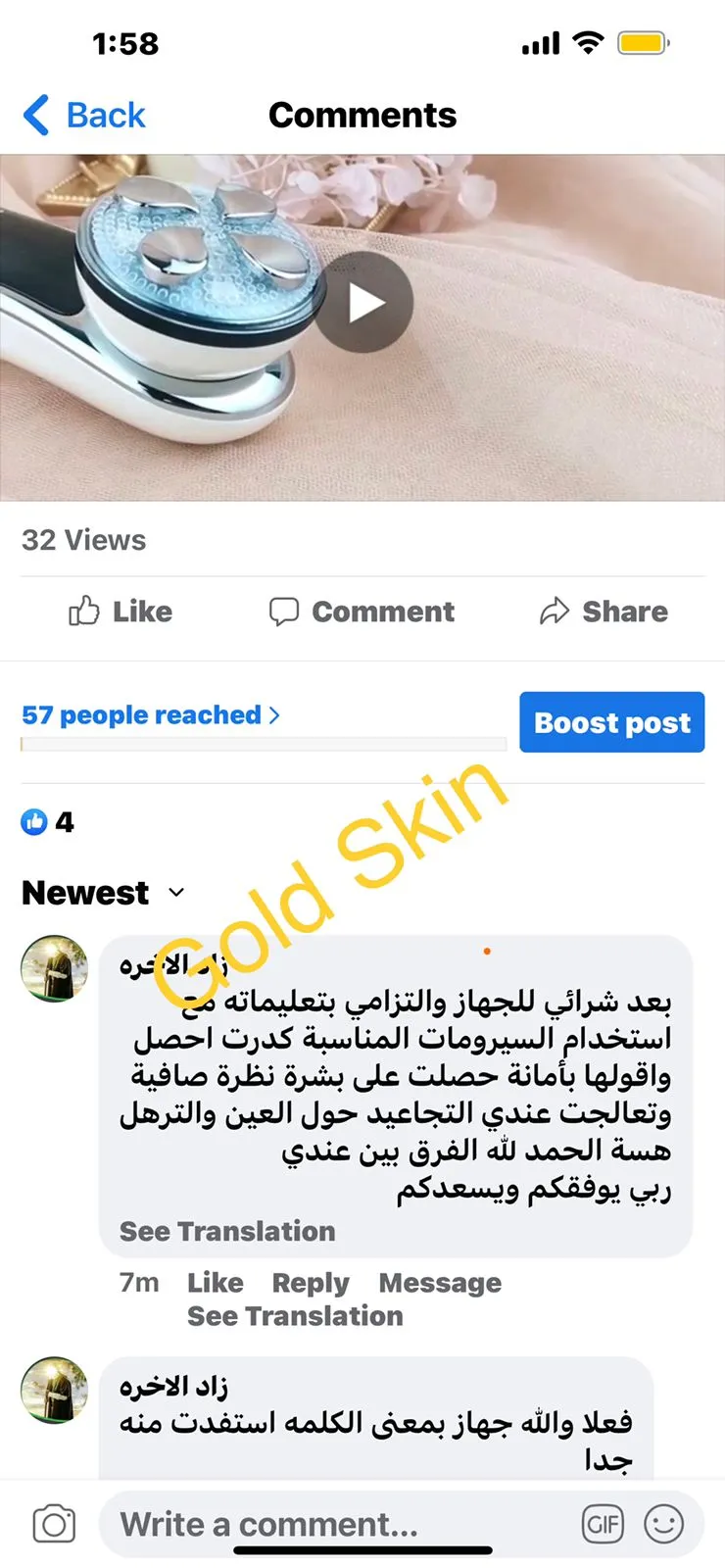The width and height of the screenshot is (725, 1568).
Task: View who reacted with the 4 likes
Action: click(x=47, y=822)
